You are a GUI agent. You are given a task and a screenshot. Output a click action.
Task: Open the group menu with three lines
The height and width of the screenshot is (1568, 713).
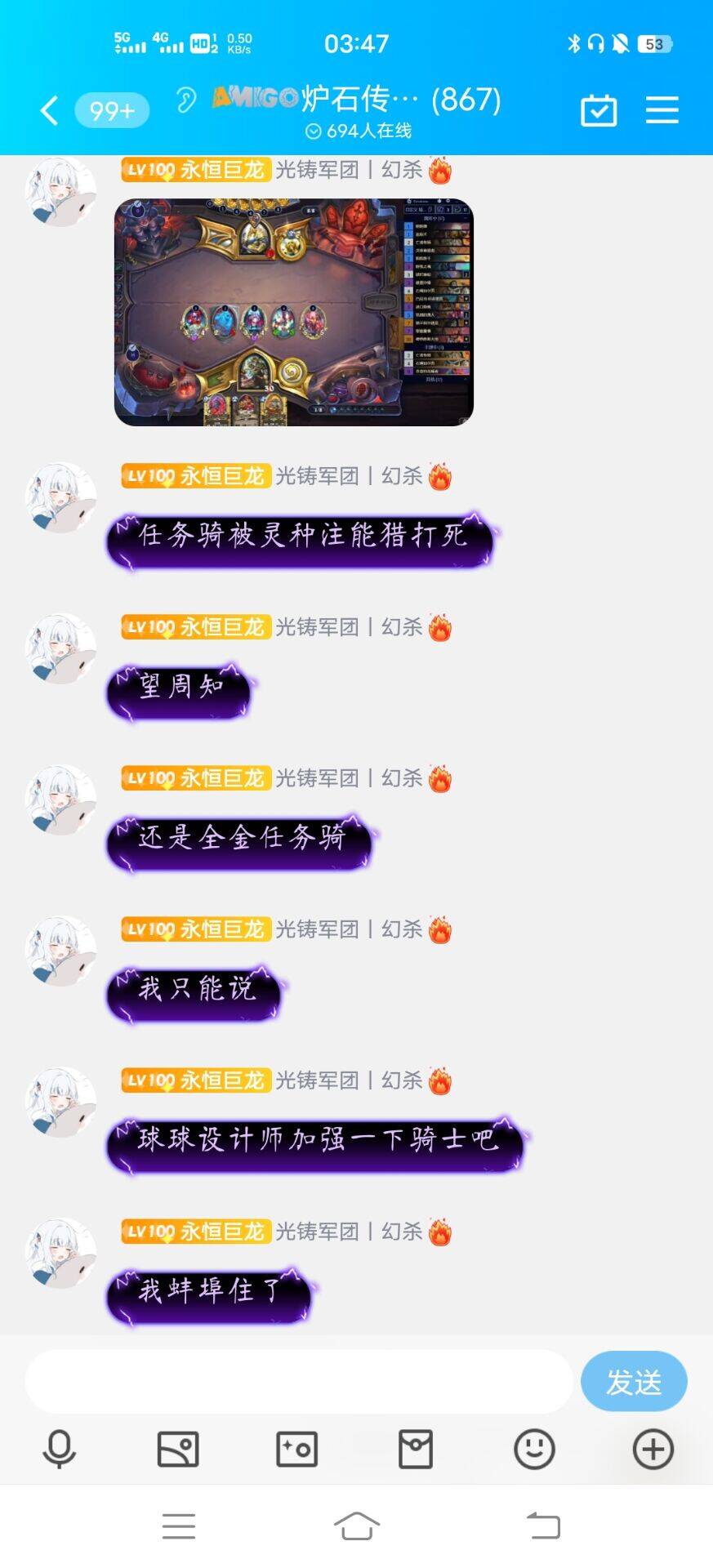point(662,110)
